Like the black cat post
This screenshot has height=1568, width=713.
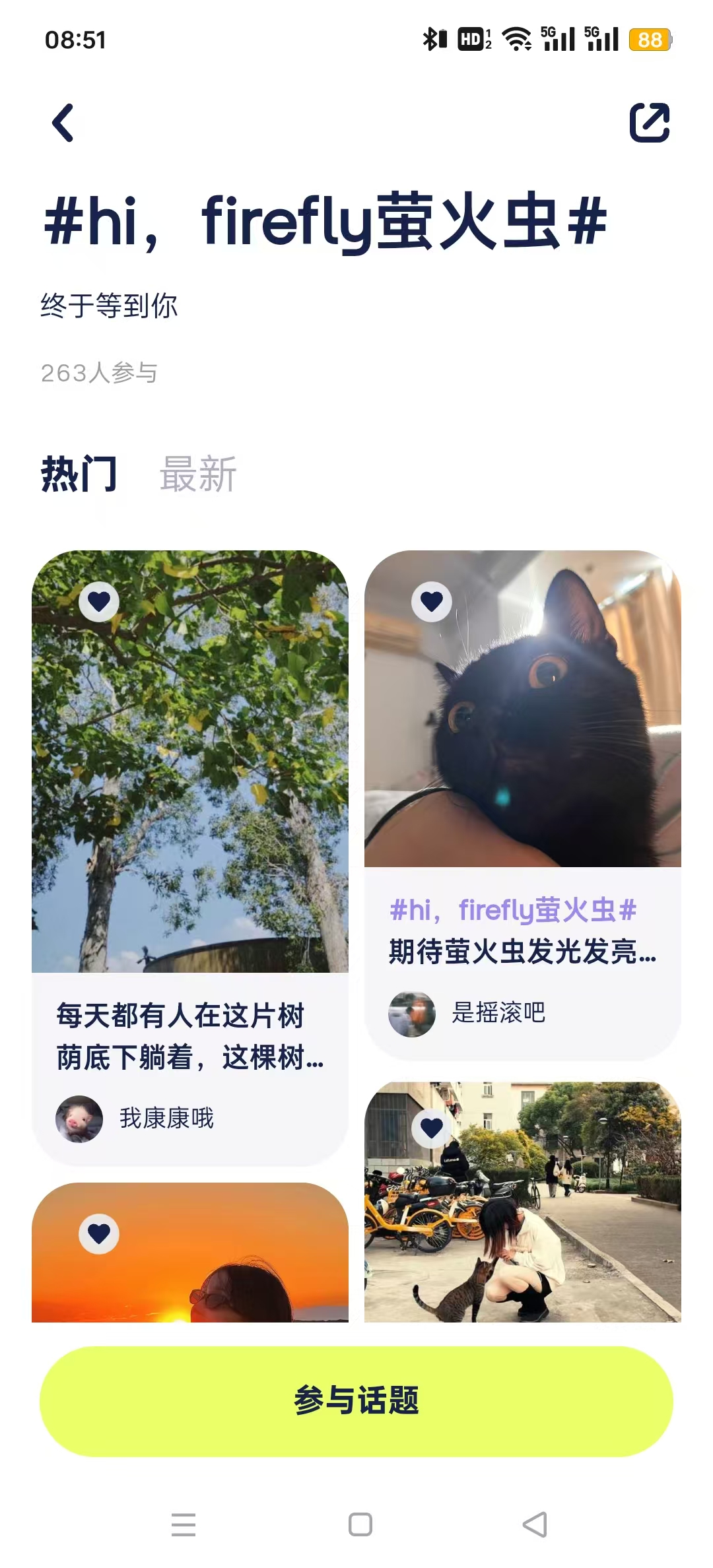[432, 601]
